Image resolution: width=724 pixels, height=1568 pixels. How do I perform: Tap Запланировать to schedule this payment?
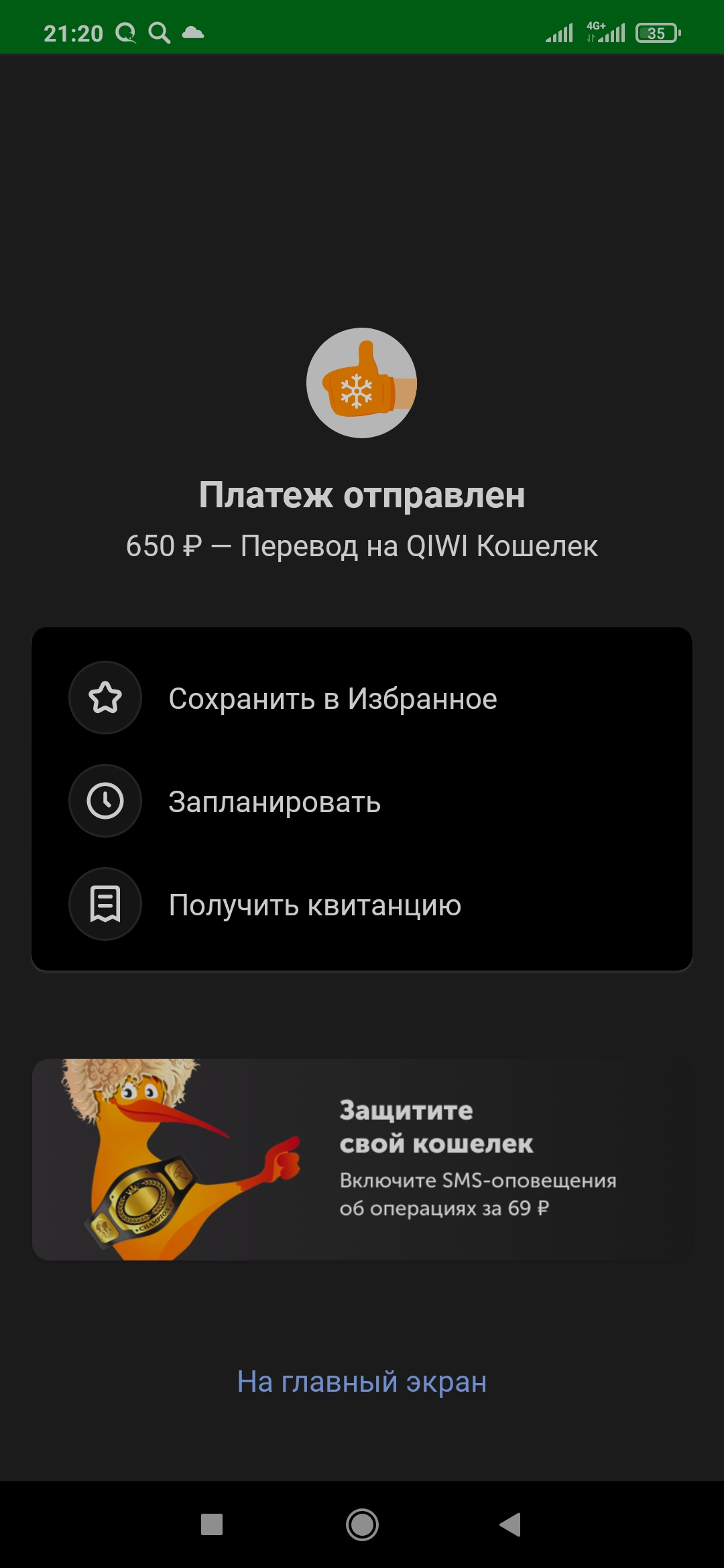coord(362,801)
